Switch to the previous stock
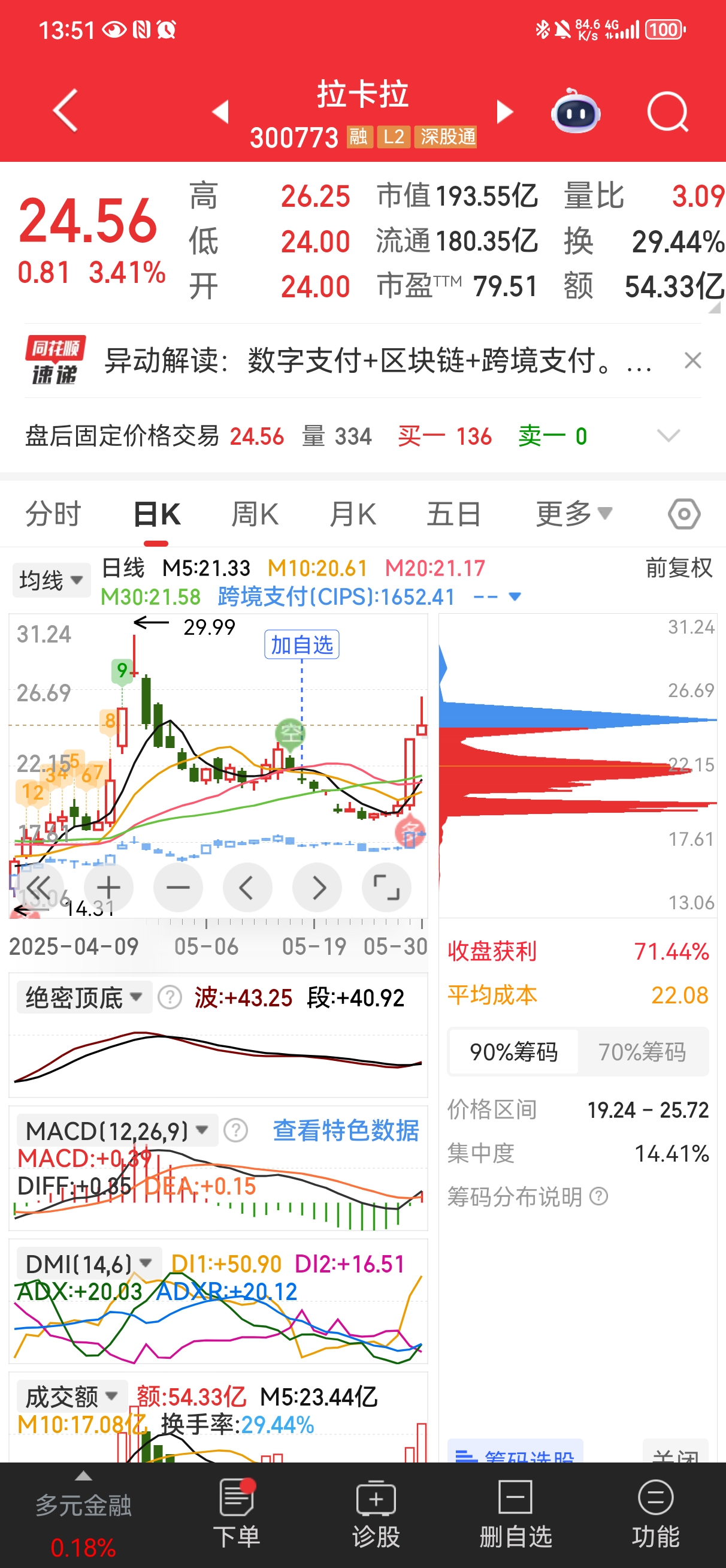 pos(220,112)
